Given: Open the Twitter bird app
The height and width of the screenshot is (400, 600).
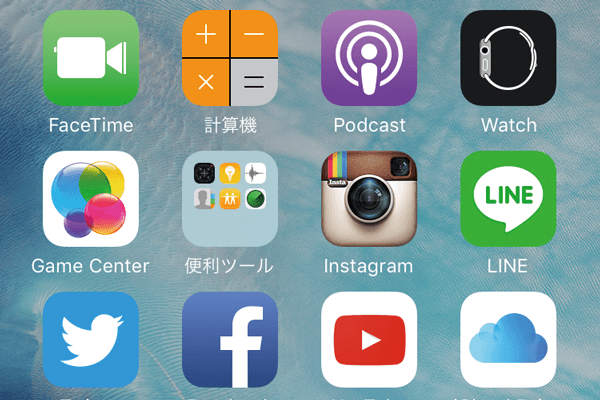Looking at the screenshot, I should (x=91, y=340).
